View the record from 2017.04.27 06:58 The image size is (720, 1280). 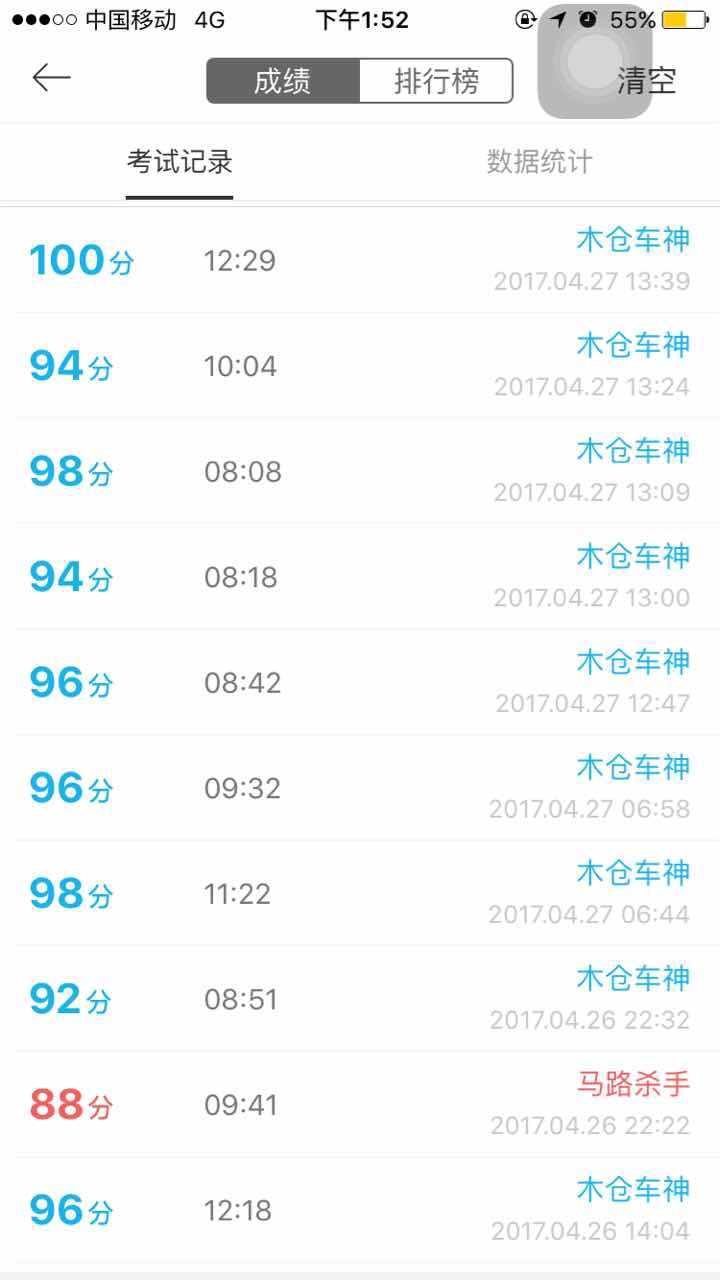[360, 788]
